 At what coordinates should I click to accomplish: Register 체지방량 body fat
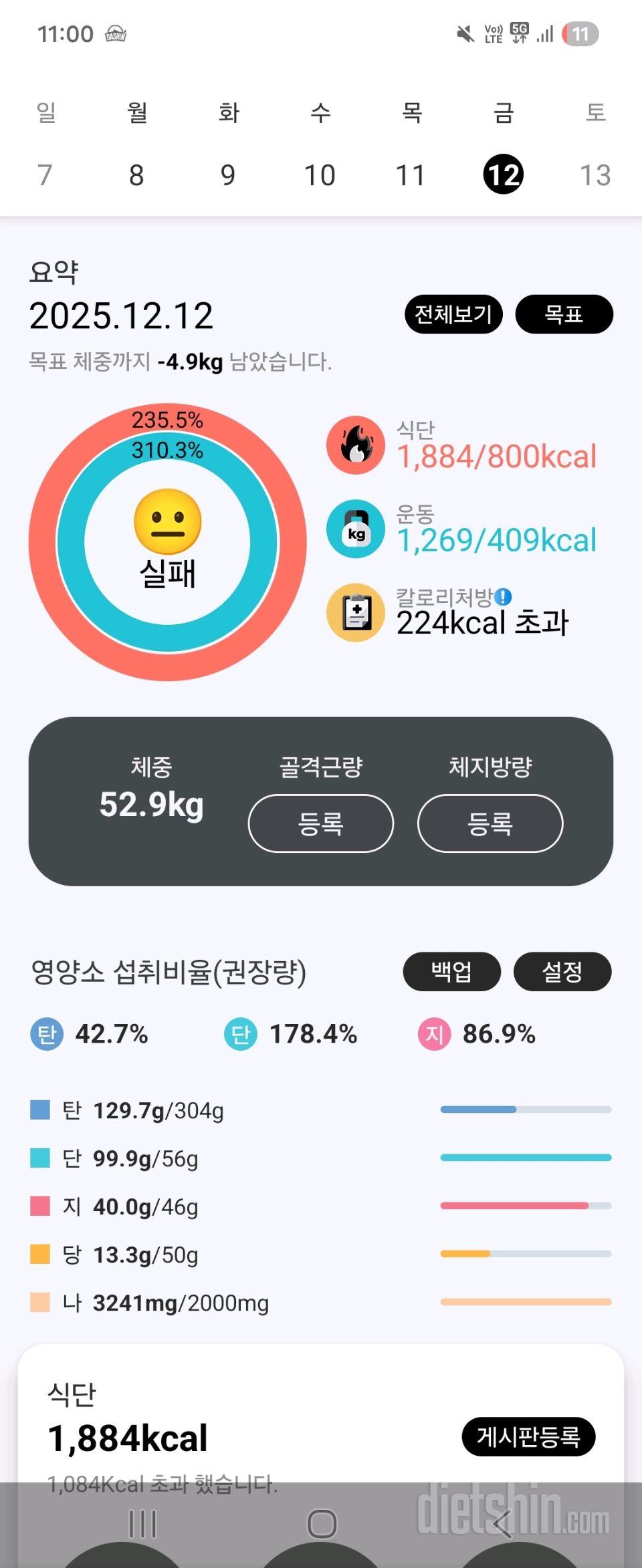490,823
